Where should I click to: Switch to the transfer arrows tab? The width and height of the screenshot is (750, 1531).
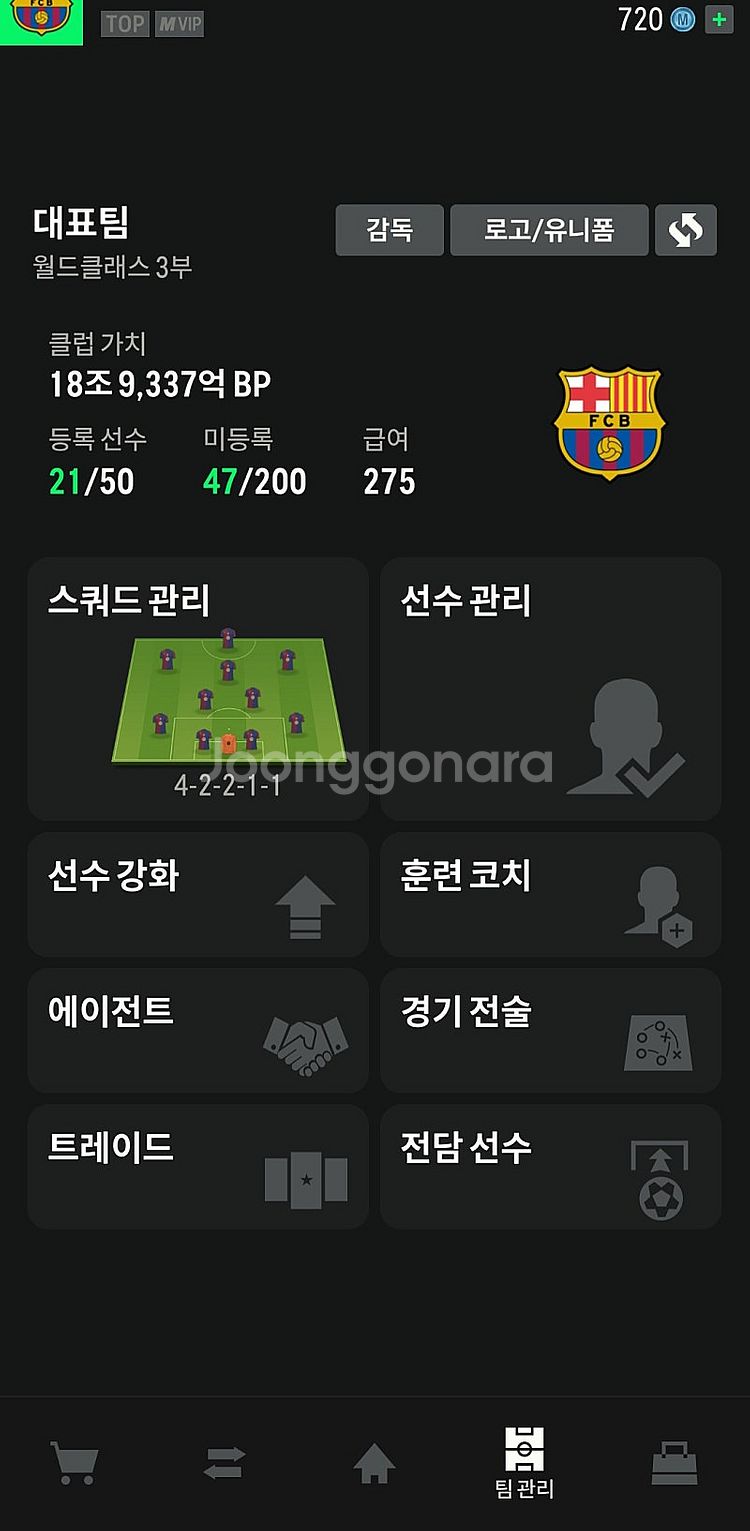coord(224,1464)
